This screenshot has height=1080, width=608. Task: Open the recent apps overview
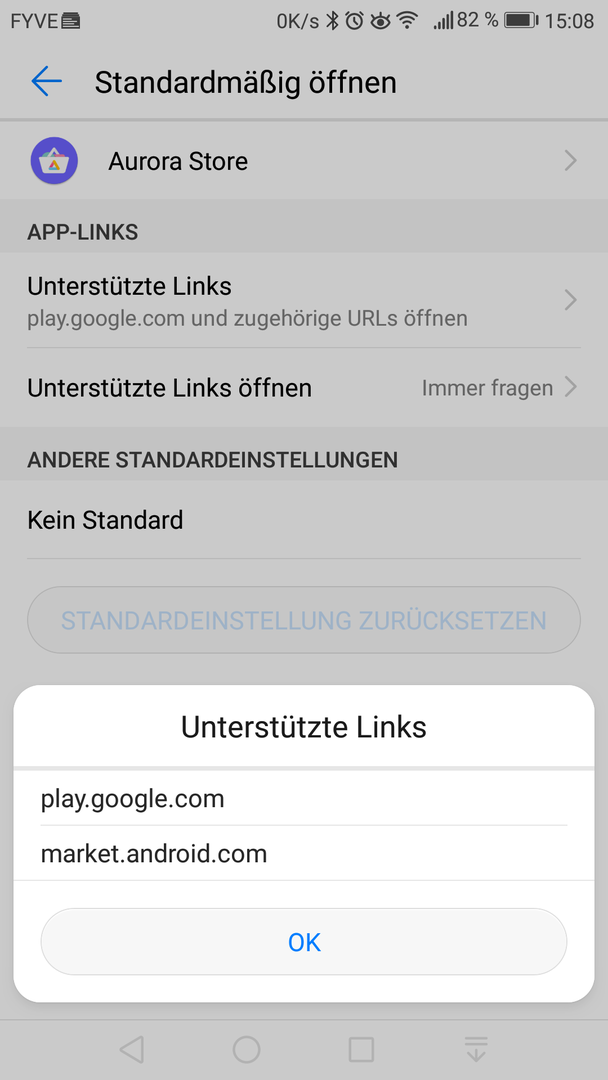point(361,1049)
